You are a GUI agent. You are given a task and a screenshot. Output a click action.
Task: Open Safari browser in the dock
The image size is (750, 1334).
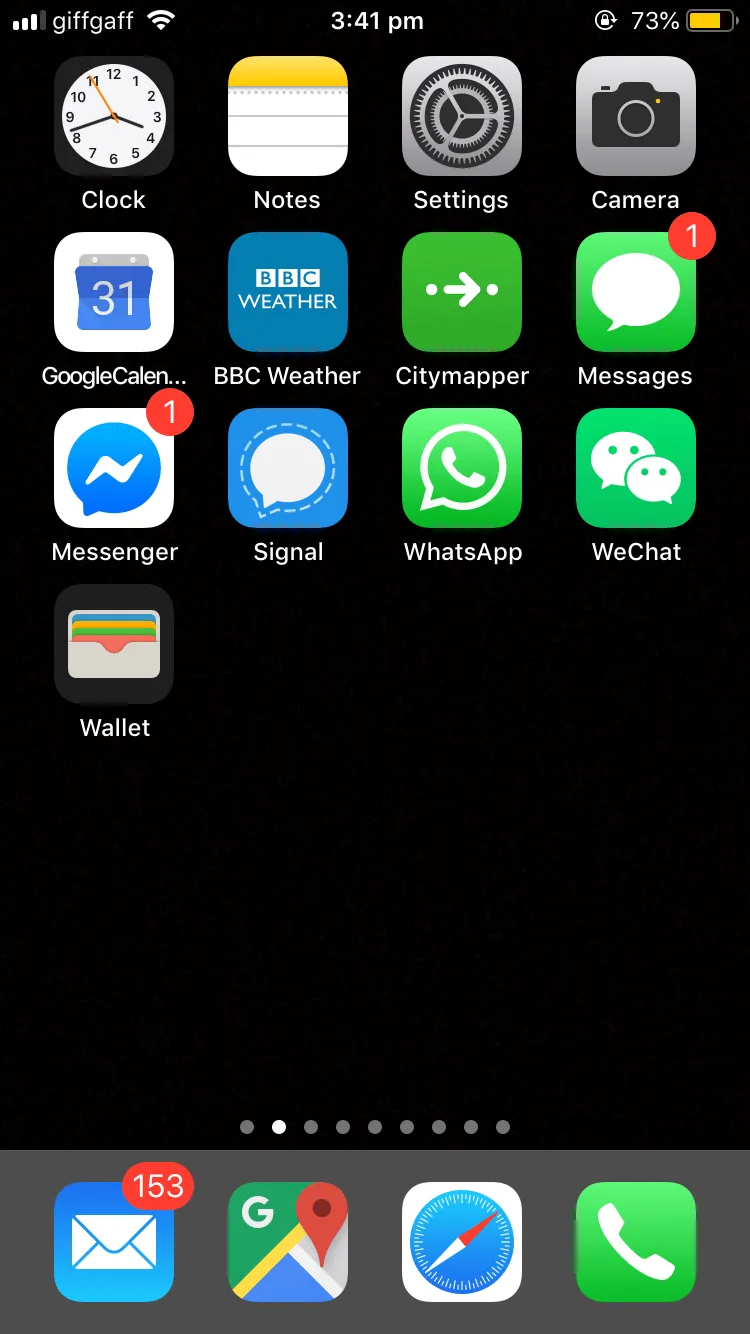point(462,1242)
